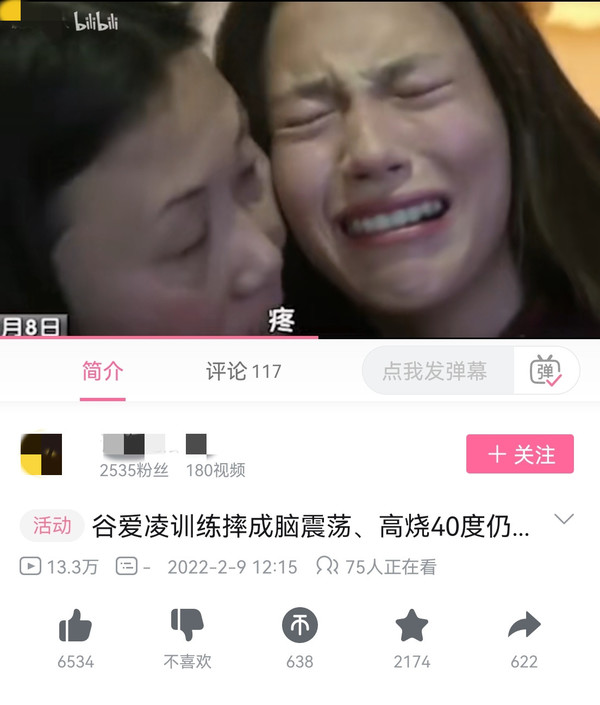
Task: Expand the video title description
Action: (564, 520)
